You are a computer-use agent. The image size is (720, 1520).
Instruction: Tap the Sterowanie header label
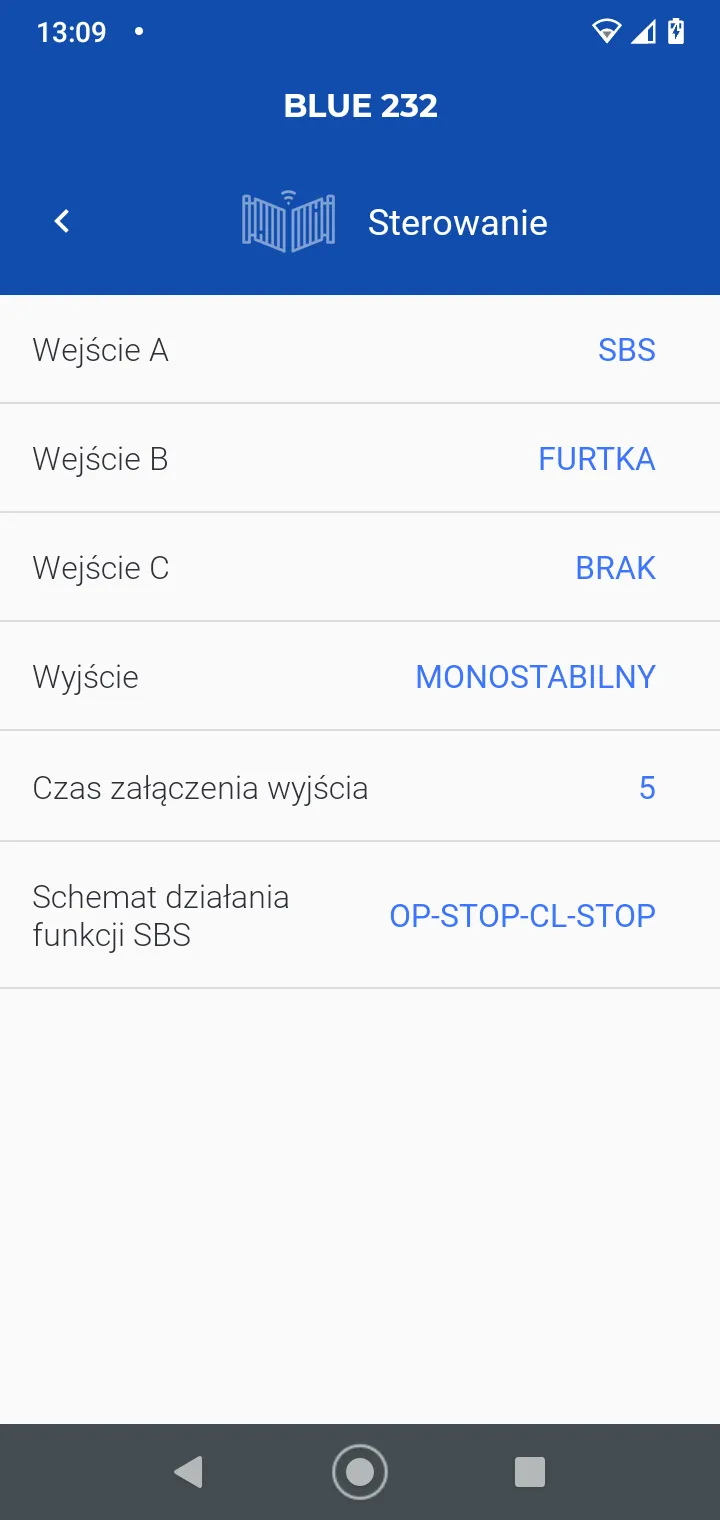[457, 221]
